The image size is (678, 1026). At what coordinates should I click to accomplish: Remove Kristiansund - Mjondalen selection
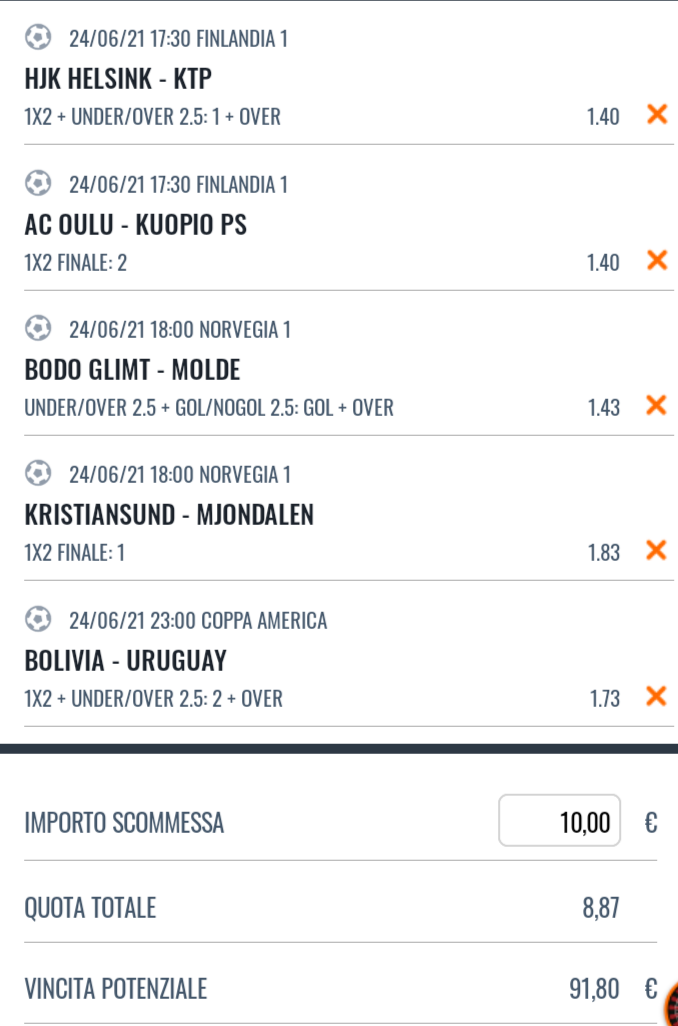(x=656, y=551)
